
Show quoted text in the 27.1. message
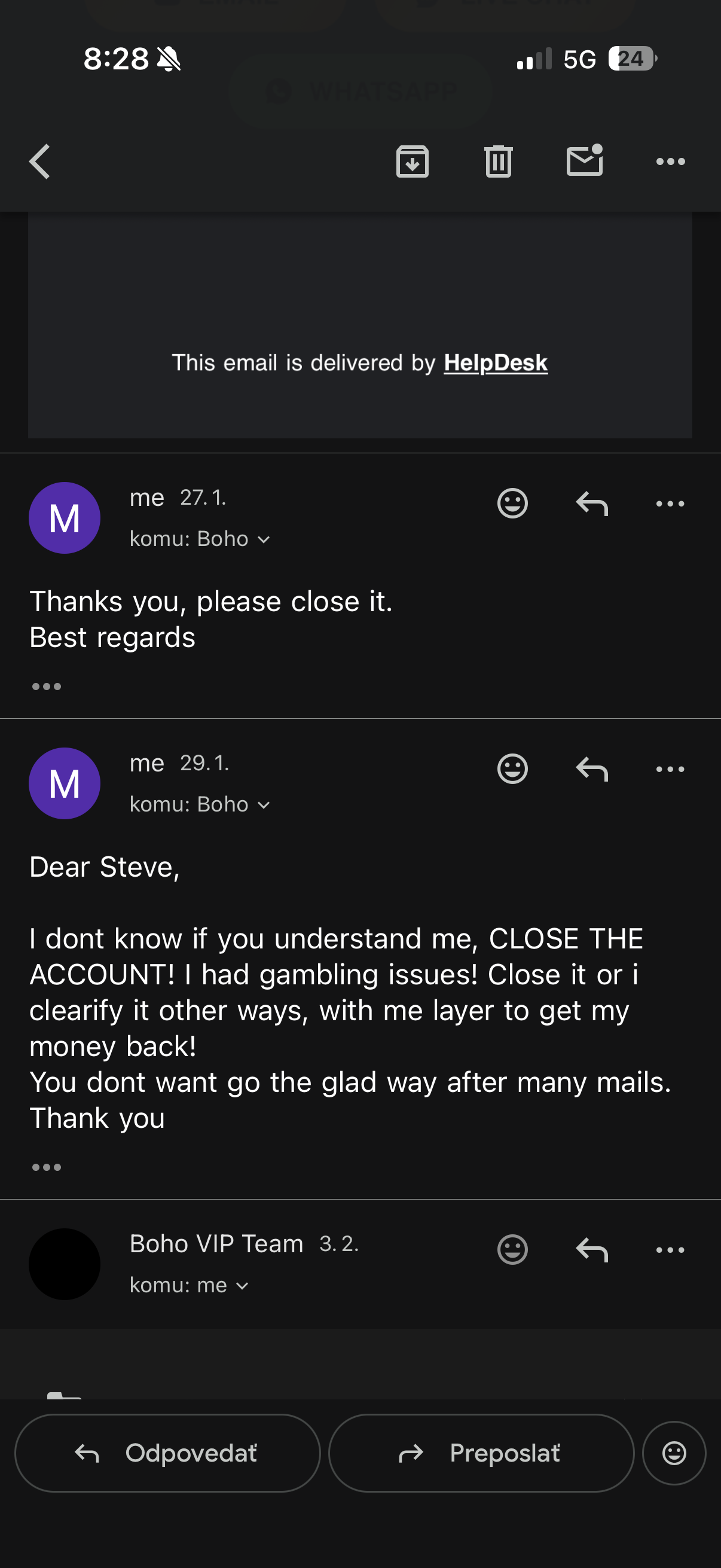point(46,687)
